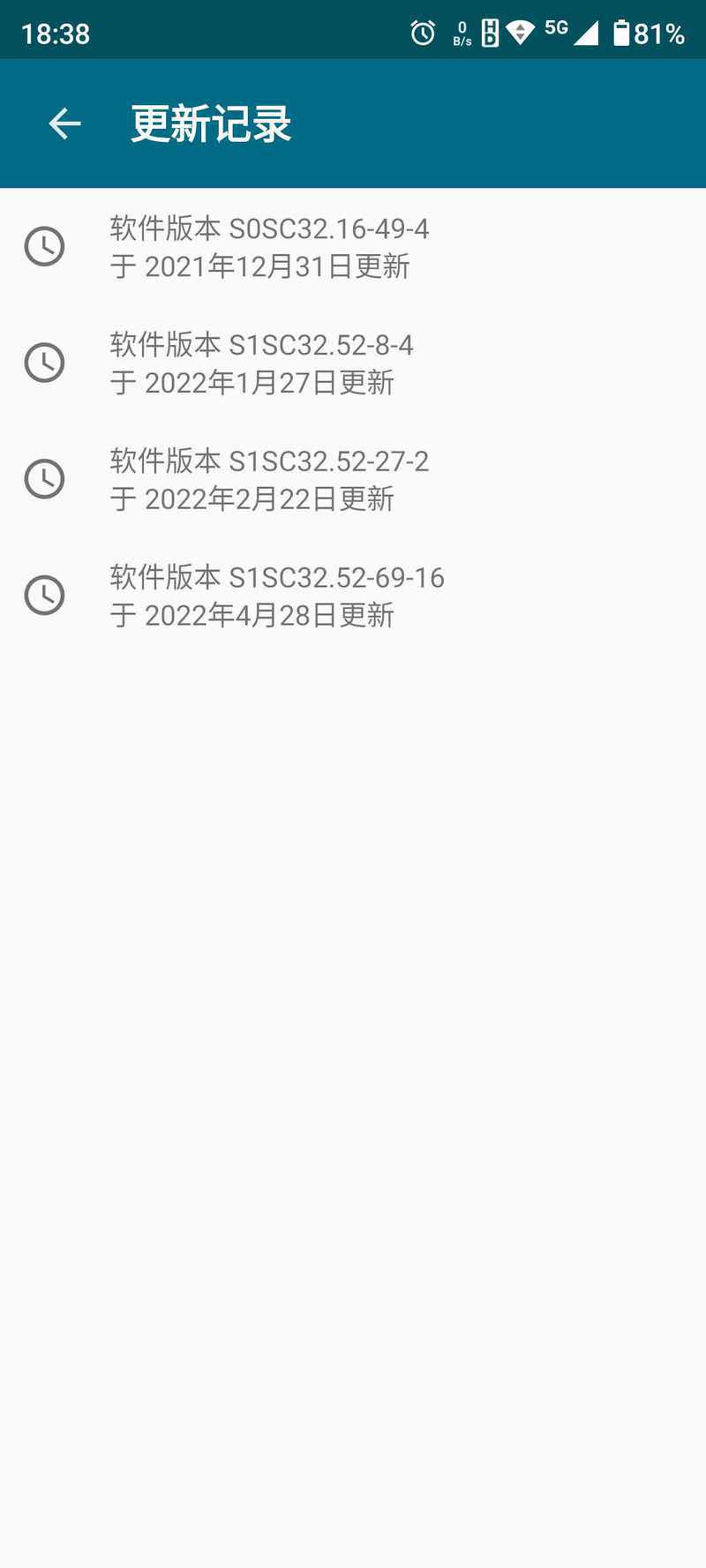
Task: Go back from the 更新记录 screen
Action: (64, 124)
